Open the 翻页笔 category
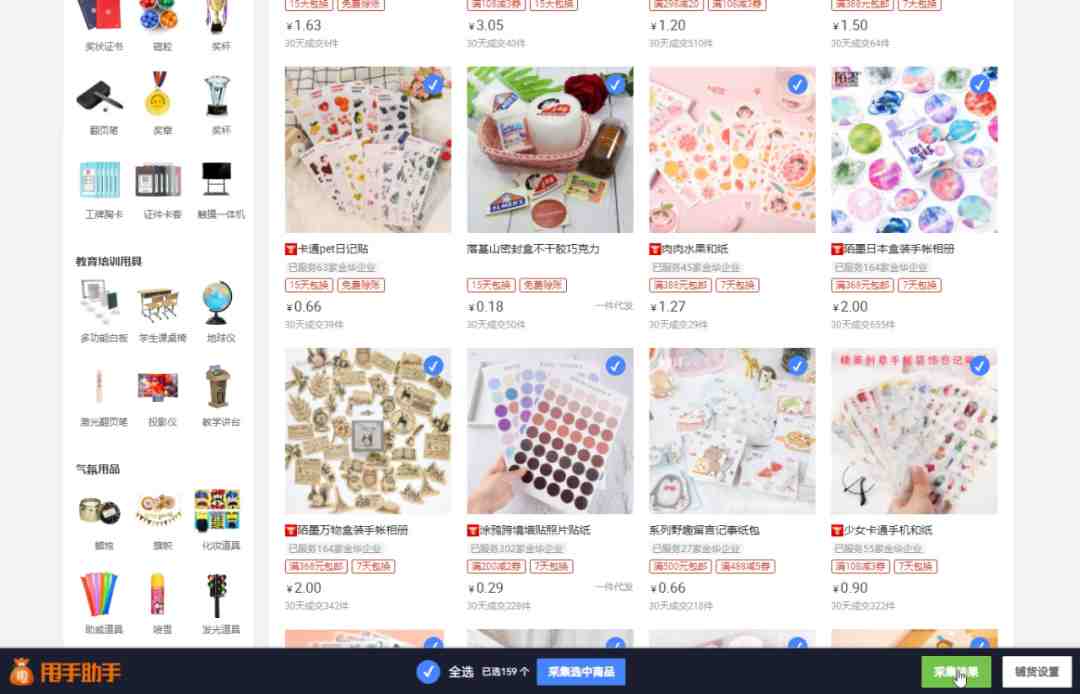The height and width of the screenshot is (694, 1080). (102, 104)
